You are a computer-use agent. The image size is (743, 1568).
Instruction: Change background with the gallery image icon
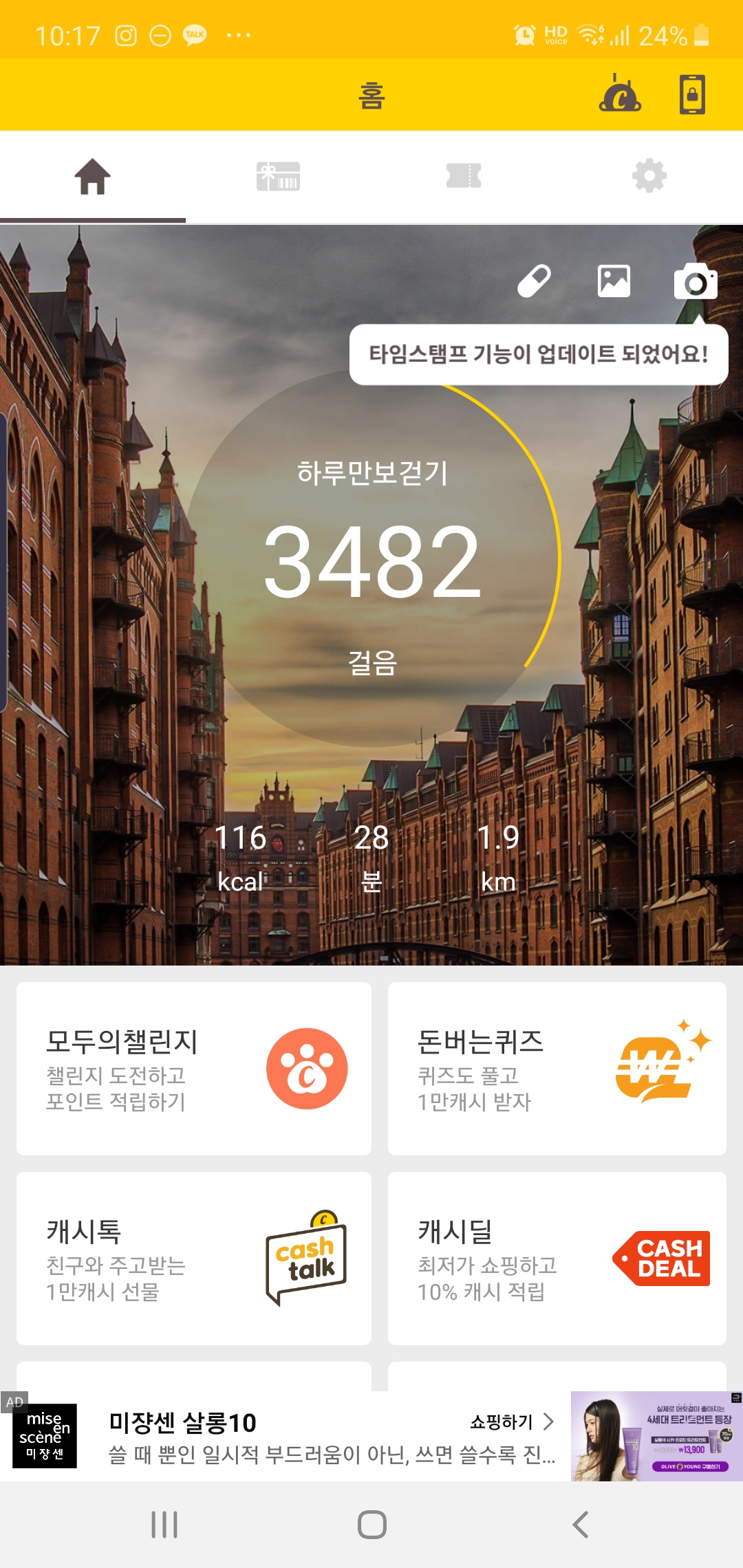click(x=614, y=281)
